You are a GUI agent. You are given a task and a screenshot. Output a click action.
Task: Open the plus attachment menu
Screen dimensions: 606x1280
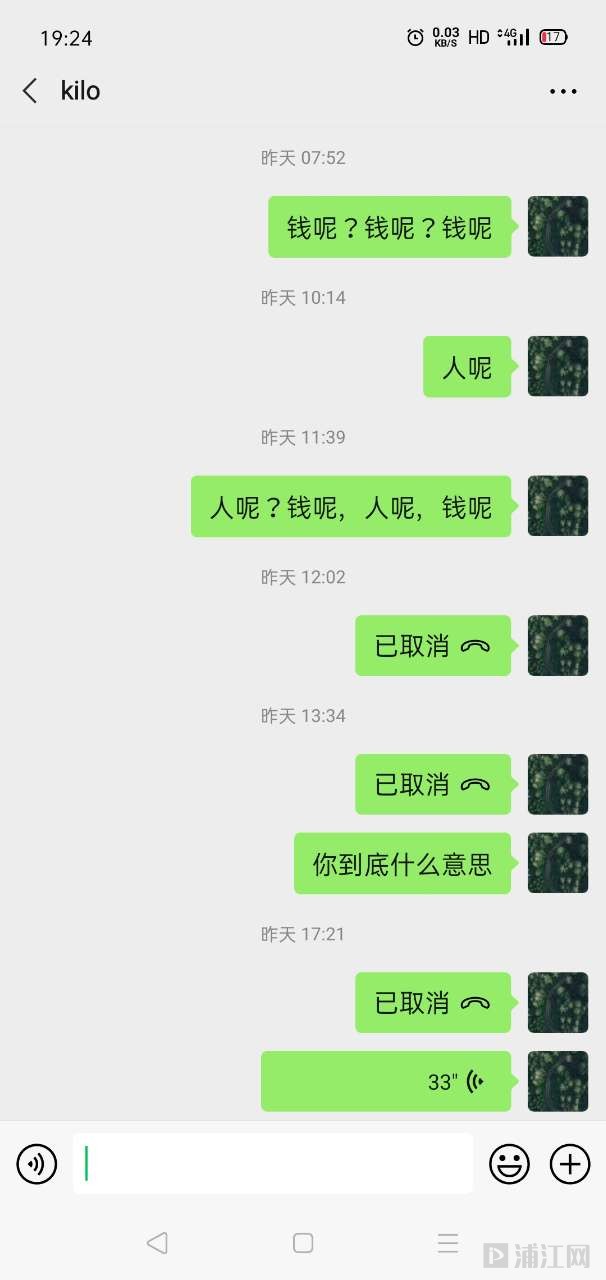pyautogui.click(x=570, y=1164)
